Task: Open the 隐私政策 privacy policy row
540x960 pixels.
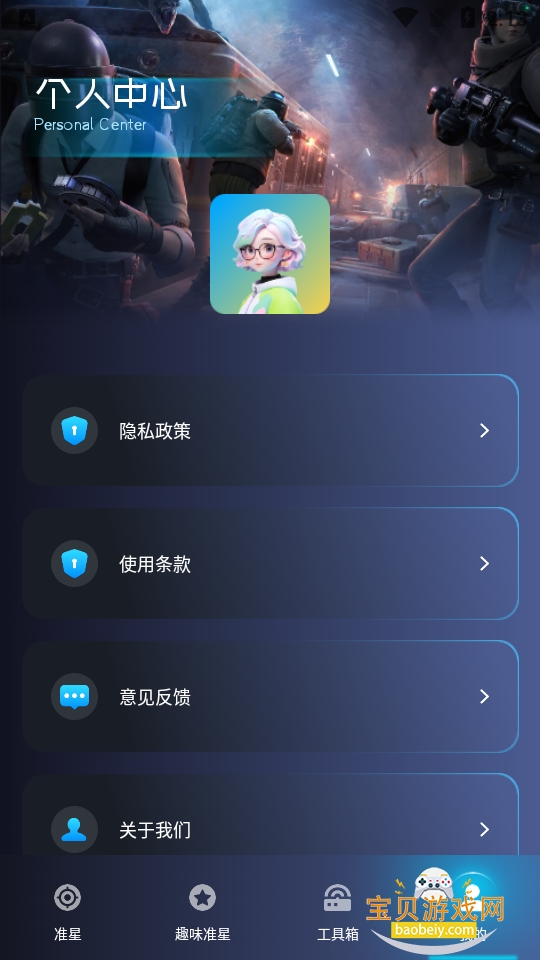Action: (x=270, y=430)
